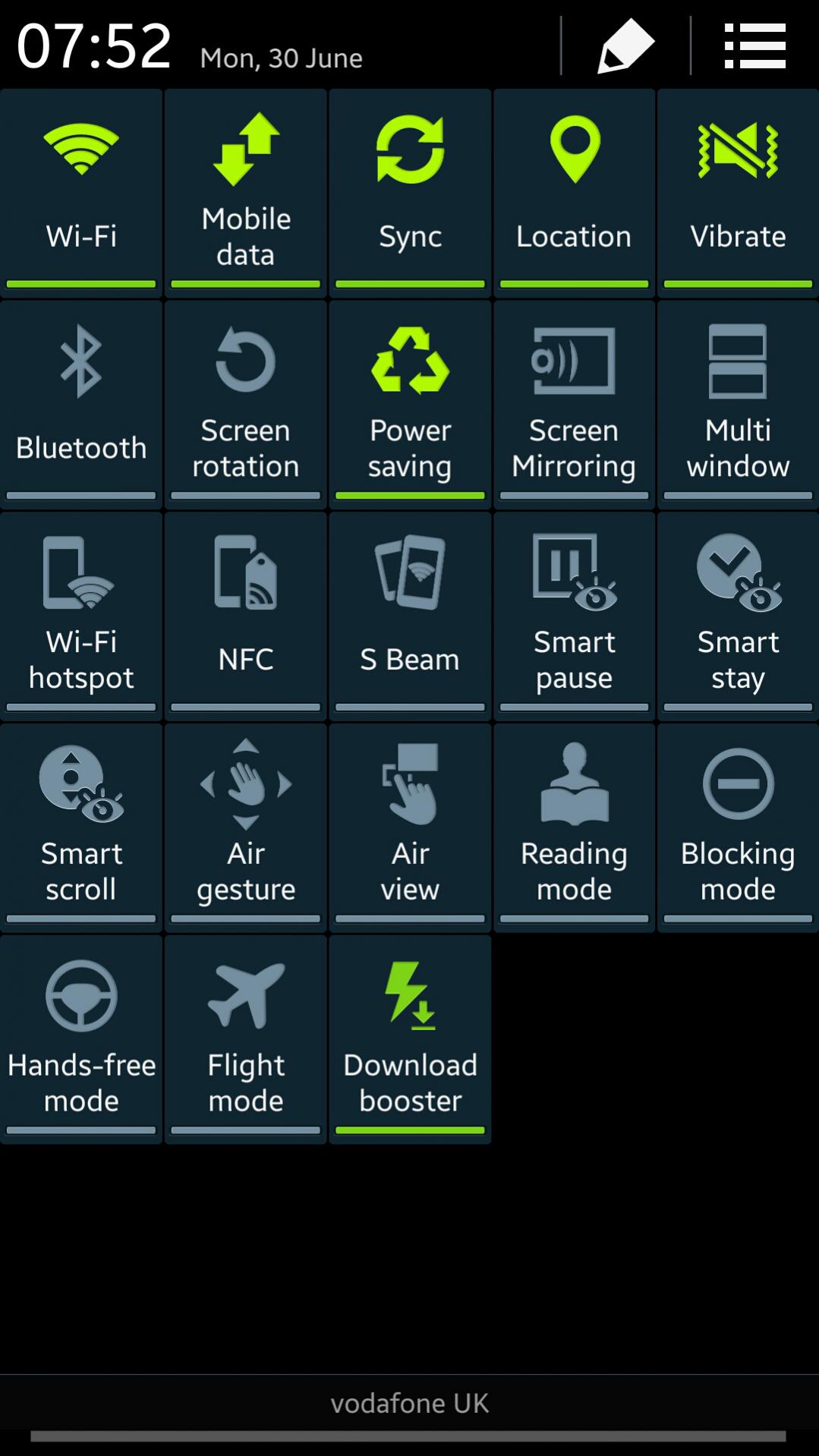The image size is (819, 1456).
Task: Enable Bluetooth
Action: (81, 403)
